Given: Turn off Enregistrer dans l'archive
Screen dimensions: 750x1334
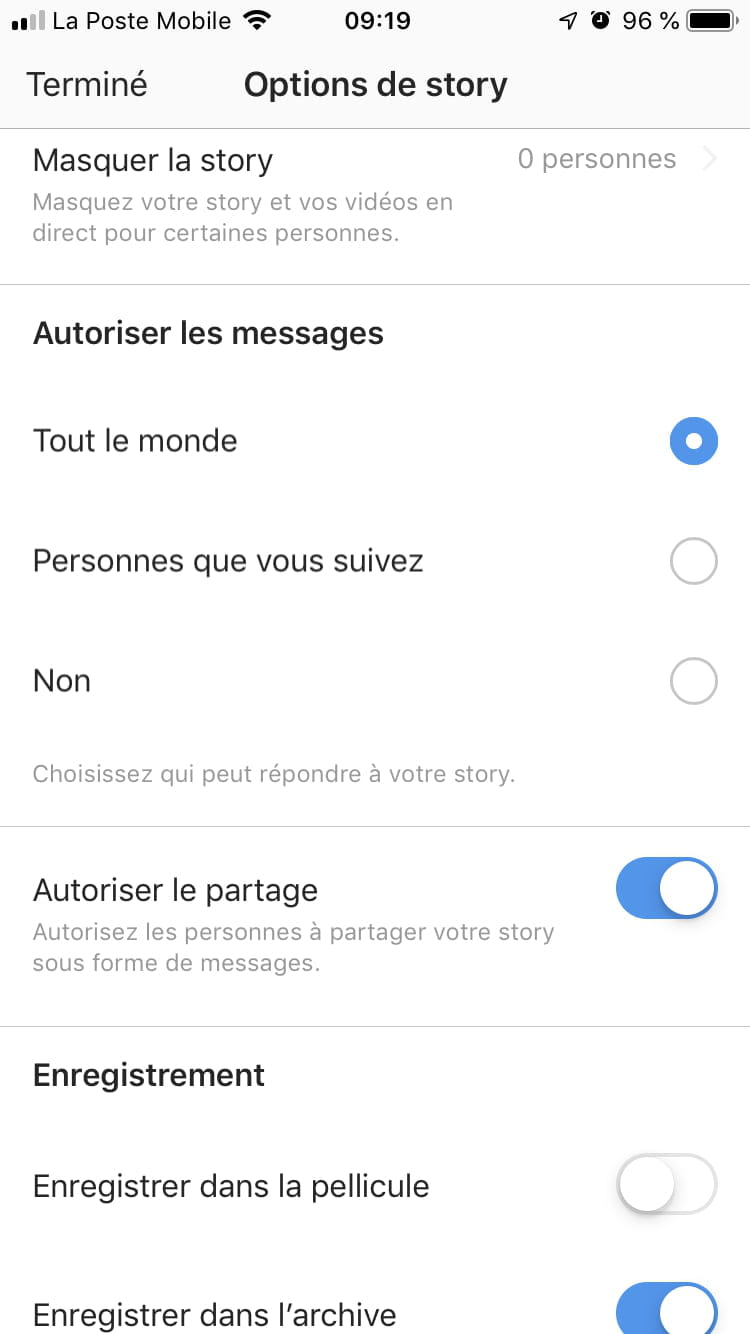Looking at the screenshot, I should click(667, 1308).
